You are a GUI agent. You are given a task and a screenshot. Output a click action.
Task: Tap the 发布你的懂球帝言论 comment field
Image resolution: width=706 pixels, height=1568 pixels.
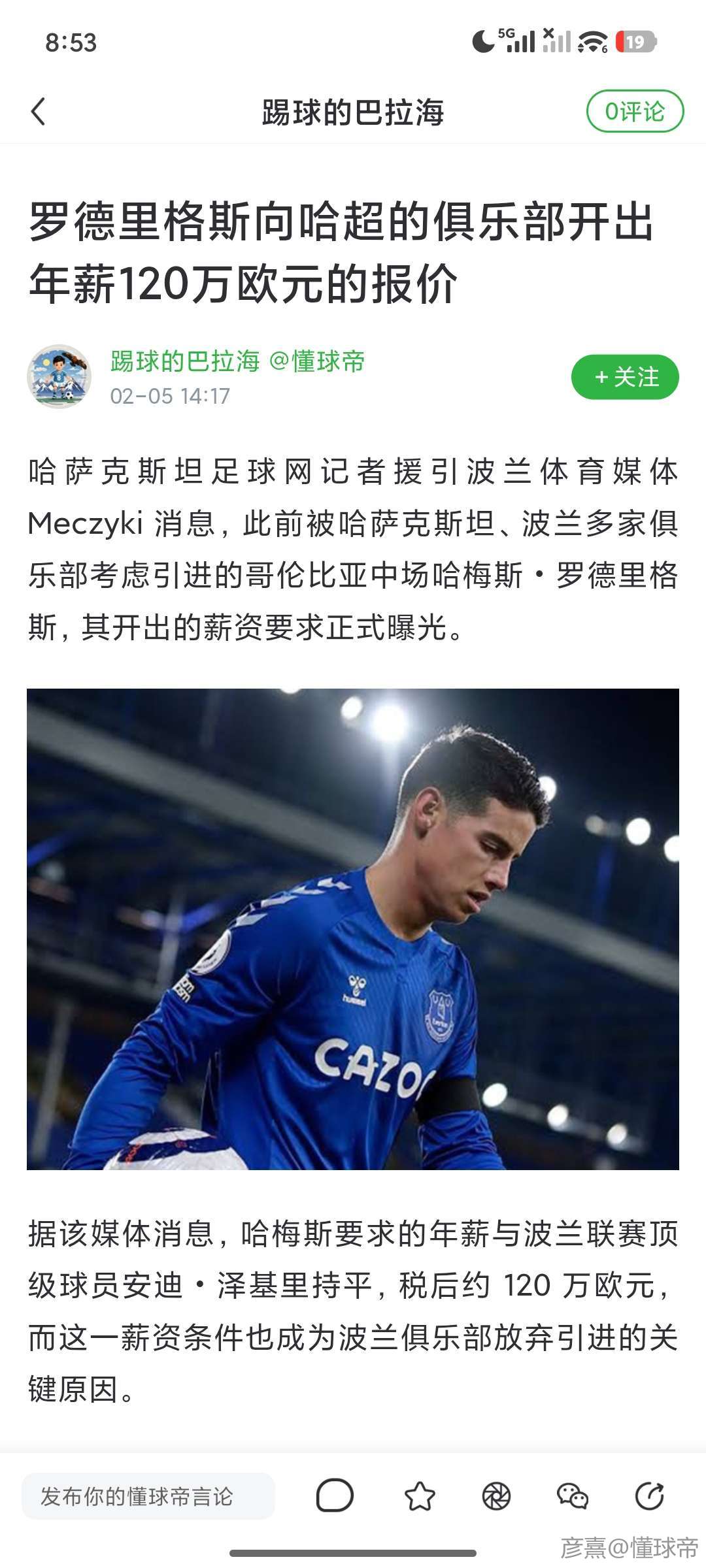tap(148, 1496)
